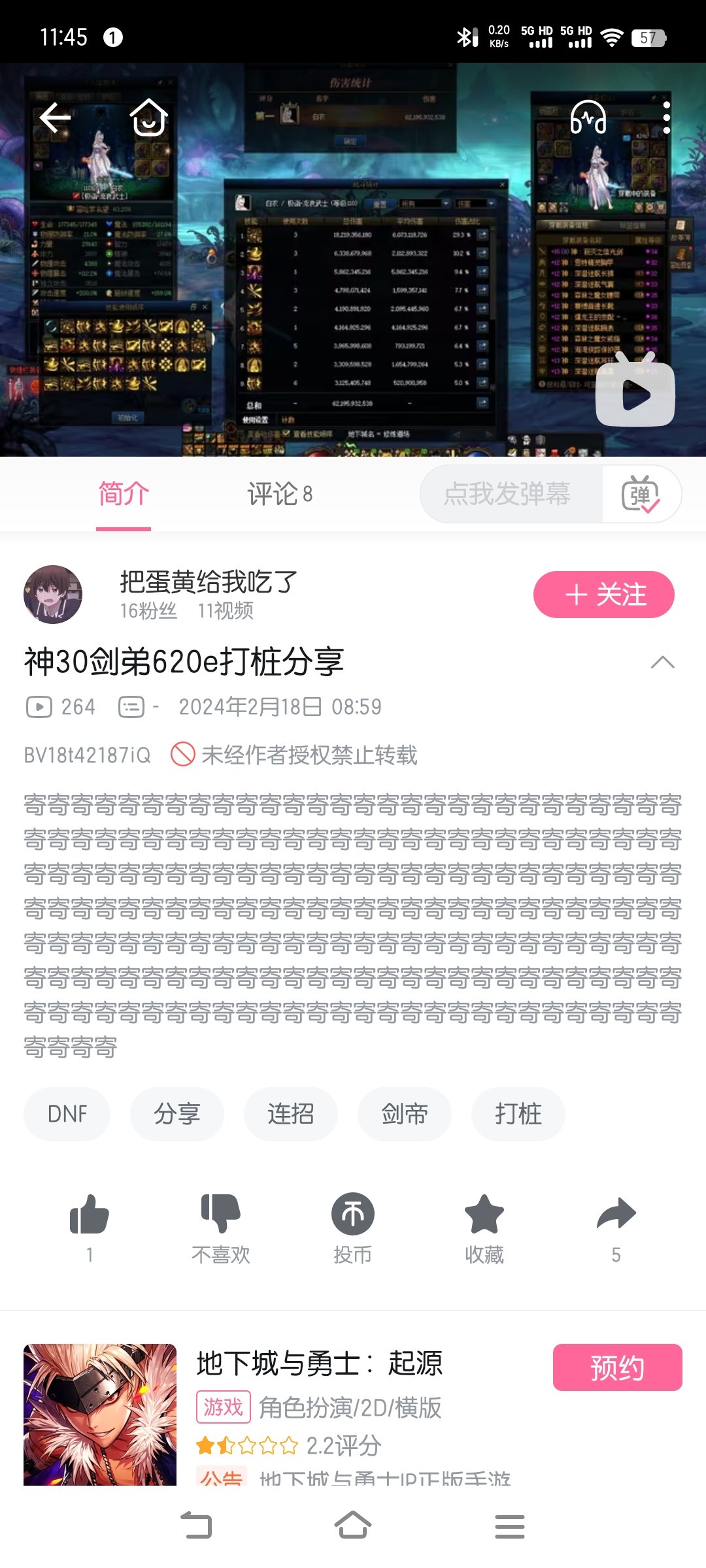Open the DNF tag chip
The width and height of the screenshot is (706, 1568).
tap(67, 1114)
